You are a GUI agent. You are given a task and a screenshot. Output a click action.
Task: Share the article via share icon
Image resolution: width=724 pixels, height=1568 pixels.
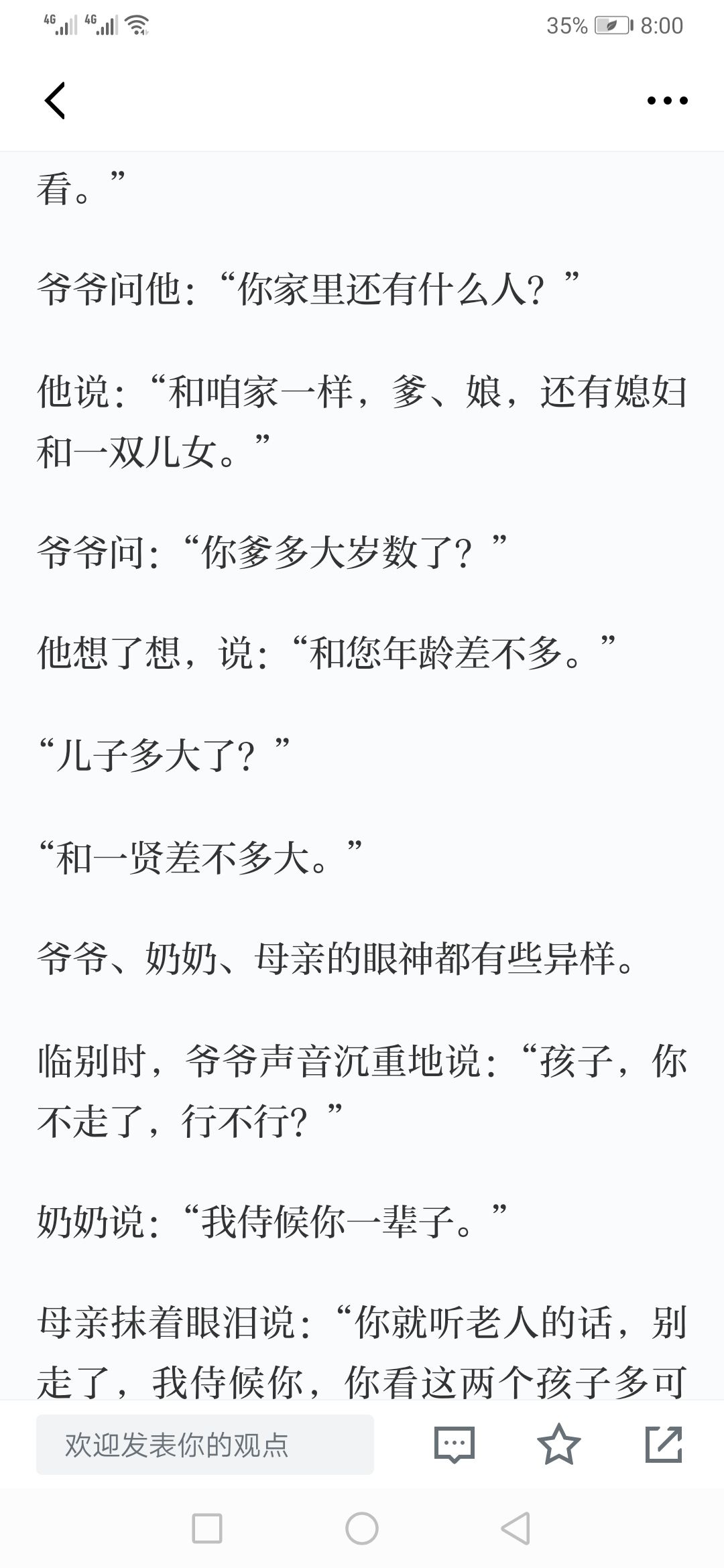(x=664, y=1444)
